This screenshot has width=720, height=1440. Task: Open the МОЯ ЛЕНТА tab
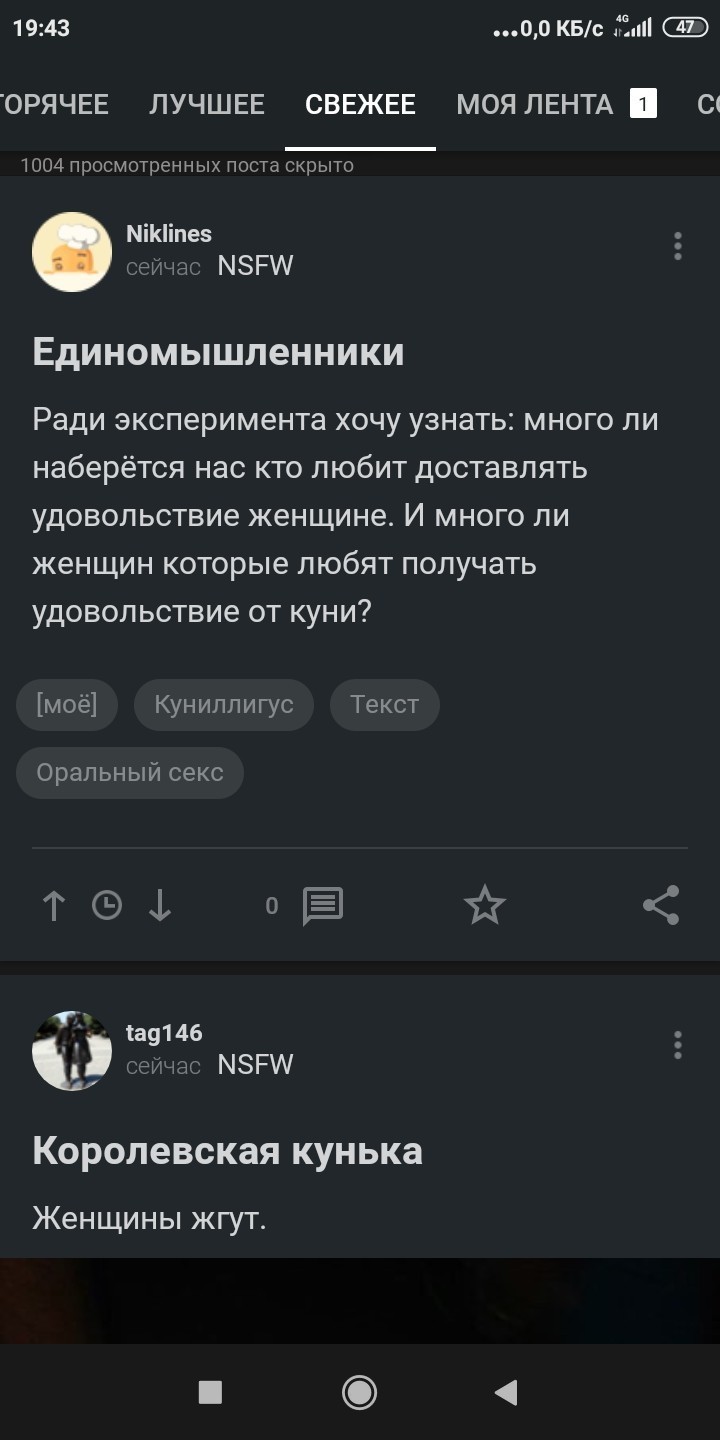click(535, 104)
